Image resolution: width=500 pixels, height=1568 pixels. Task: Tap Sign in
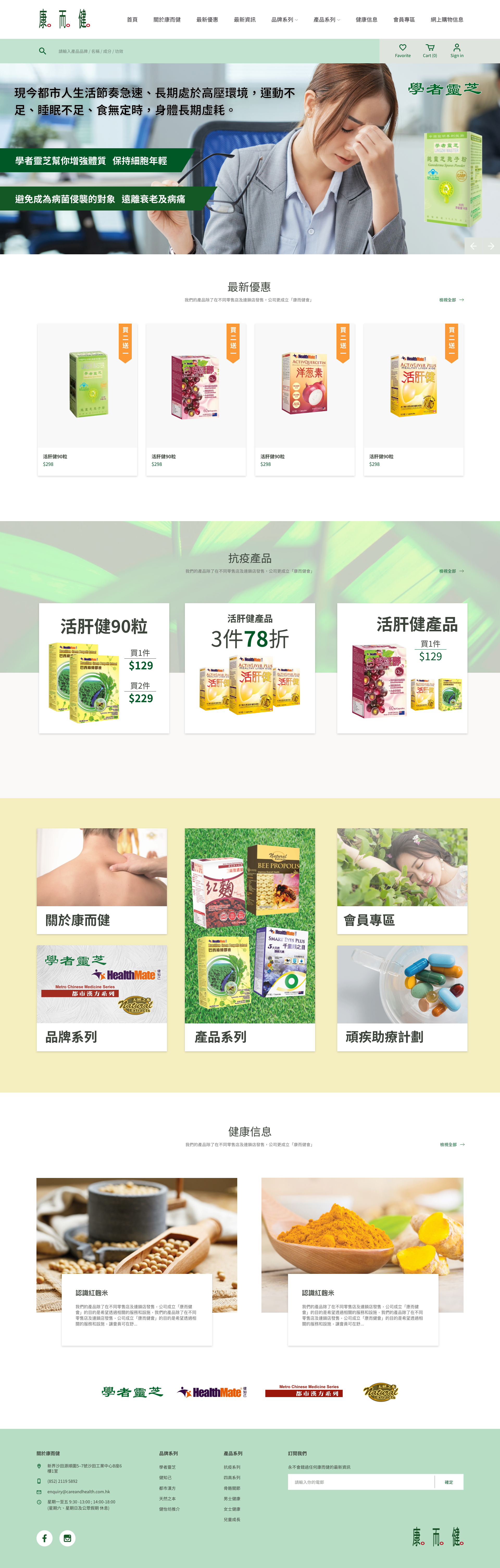(x=456, y=51)
